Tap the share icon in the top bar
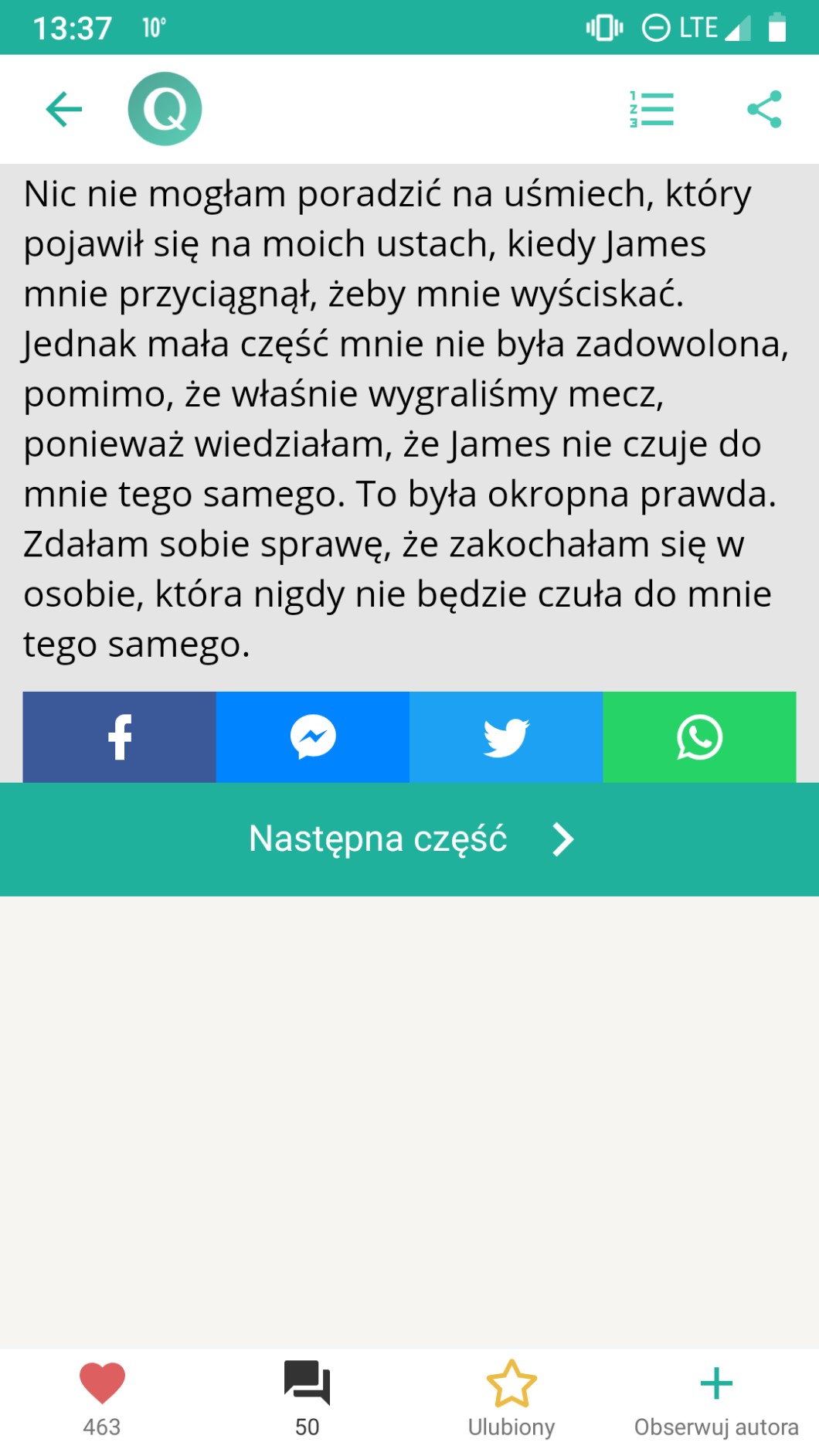The image size is (819, 1456). [x=764, y=109]
